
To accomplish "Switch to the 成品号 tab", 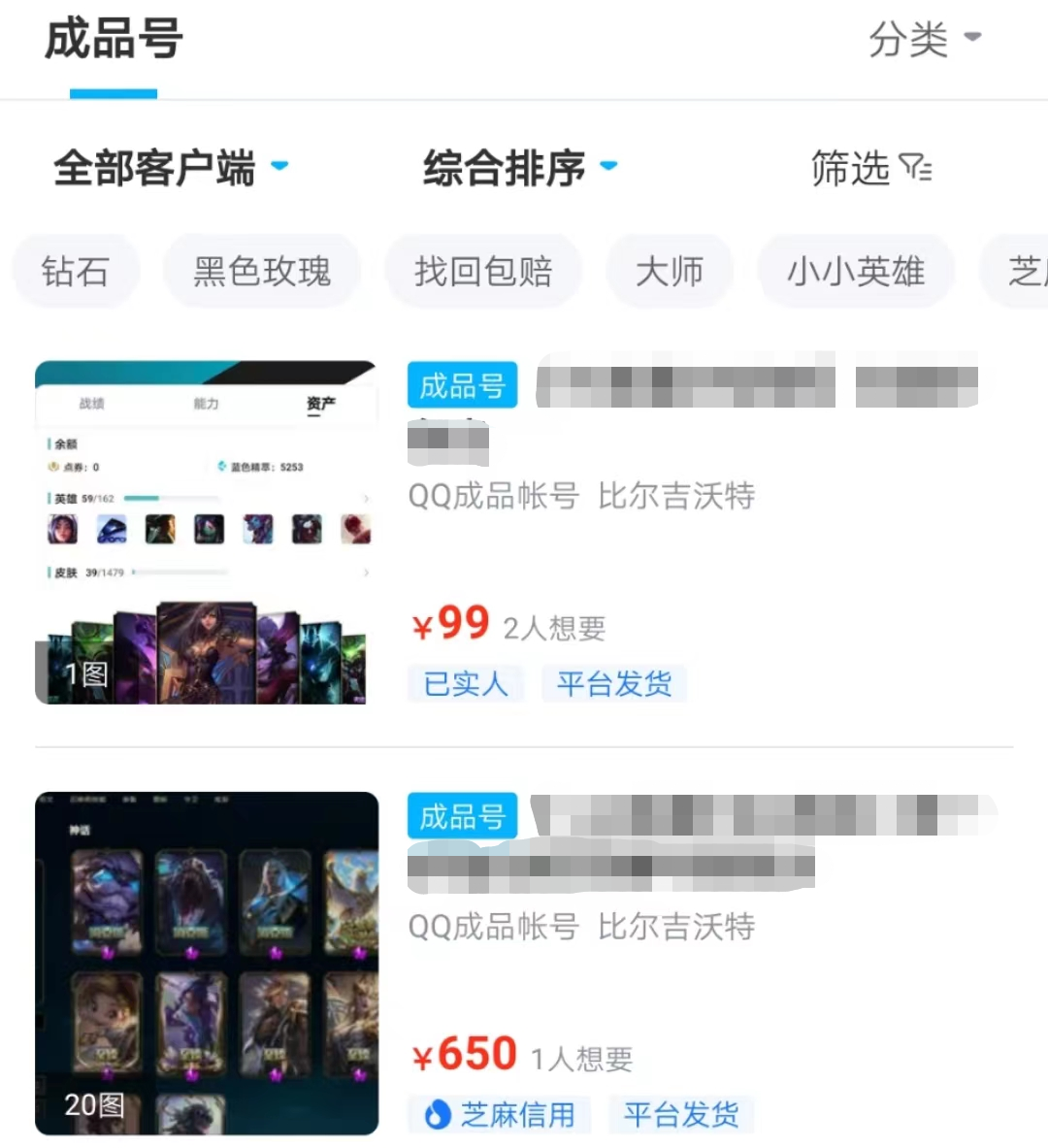I will (114, 41).
